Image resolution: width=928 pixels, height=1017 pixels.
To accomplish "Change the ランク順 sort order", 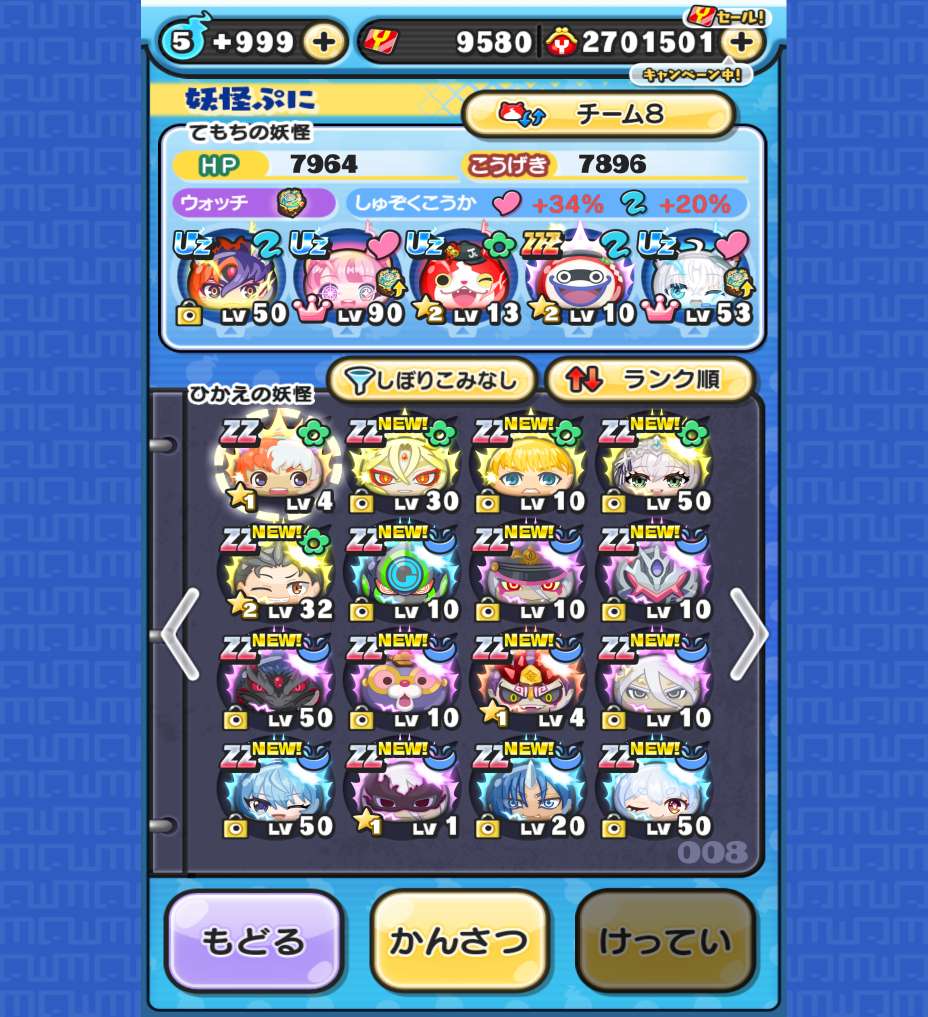I will (x=648, y=379).
